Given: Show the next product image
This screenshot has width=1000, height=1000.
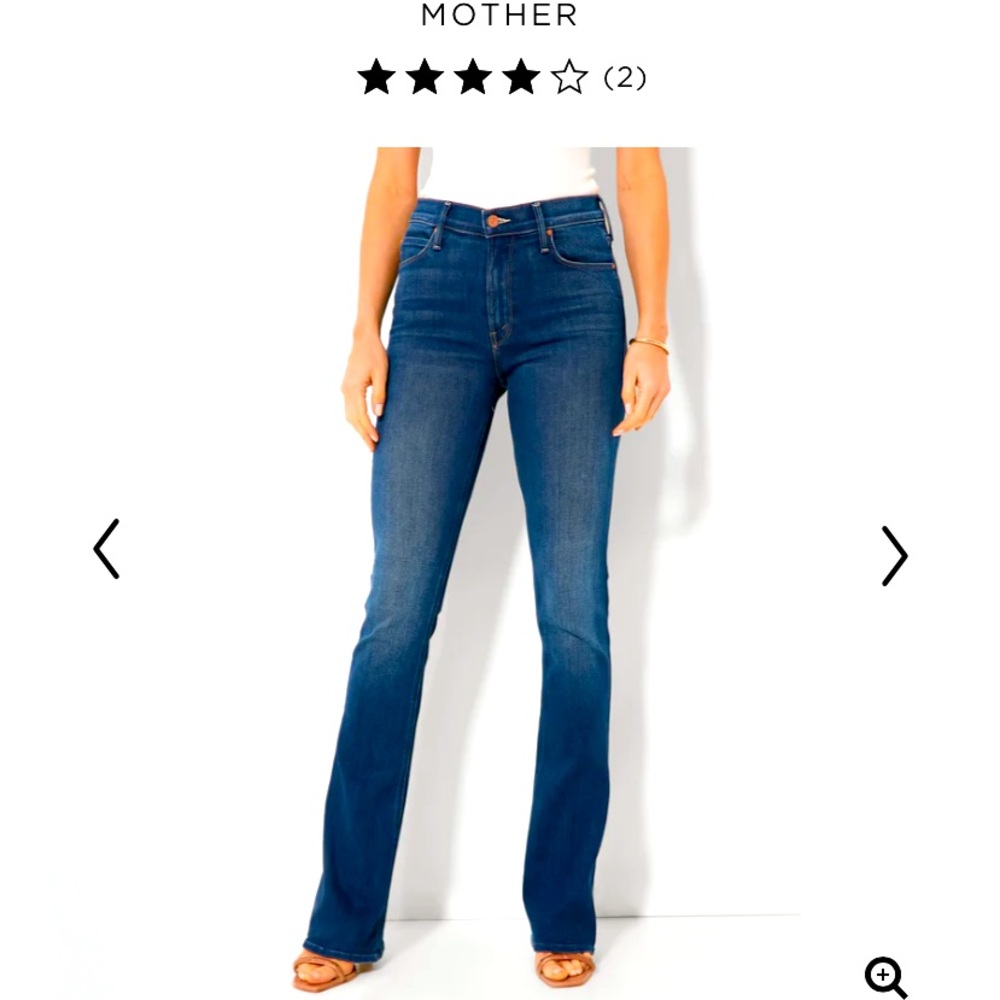Looking at the screenshot, I should click(893, 556).
